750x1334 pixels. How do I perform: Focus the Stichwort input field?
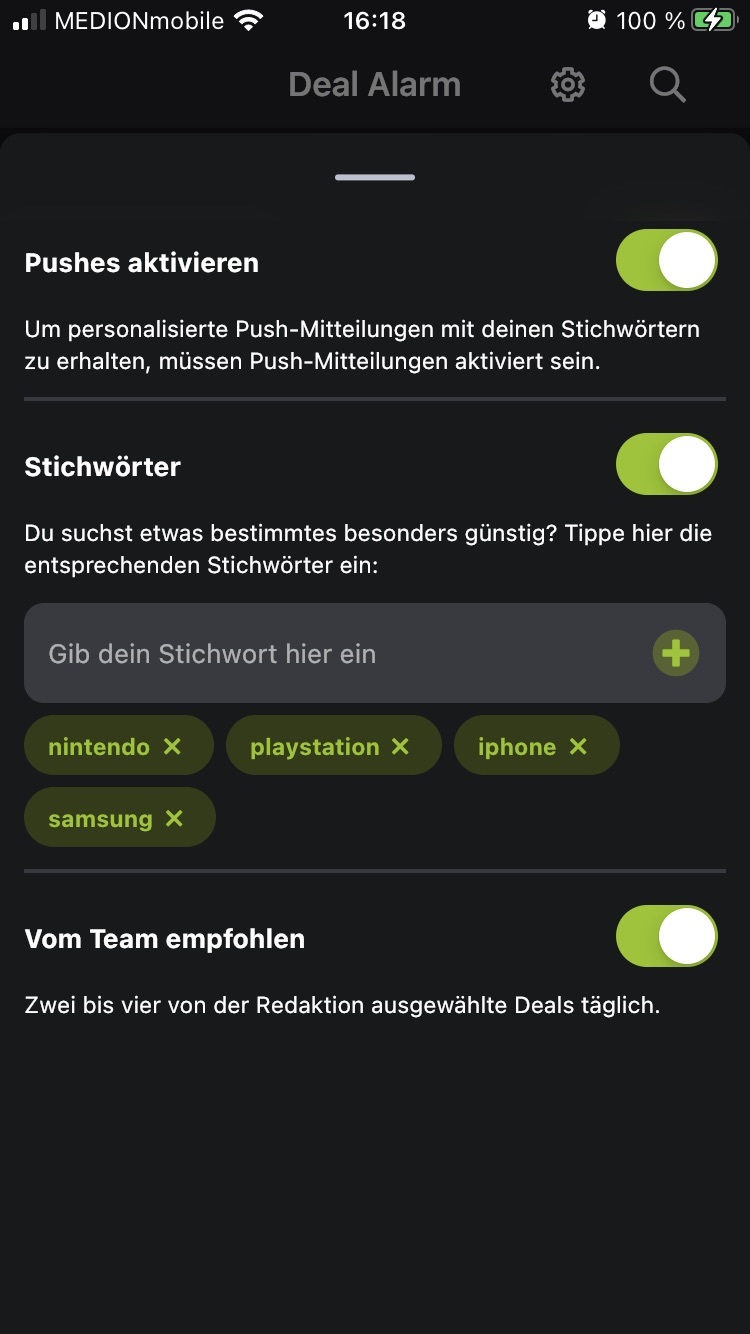(330, 654)
